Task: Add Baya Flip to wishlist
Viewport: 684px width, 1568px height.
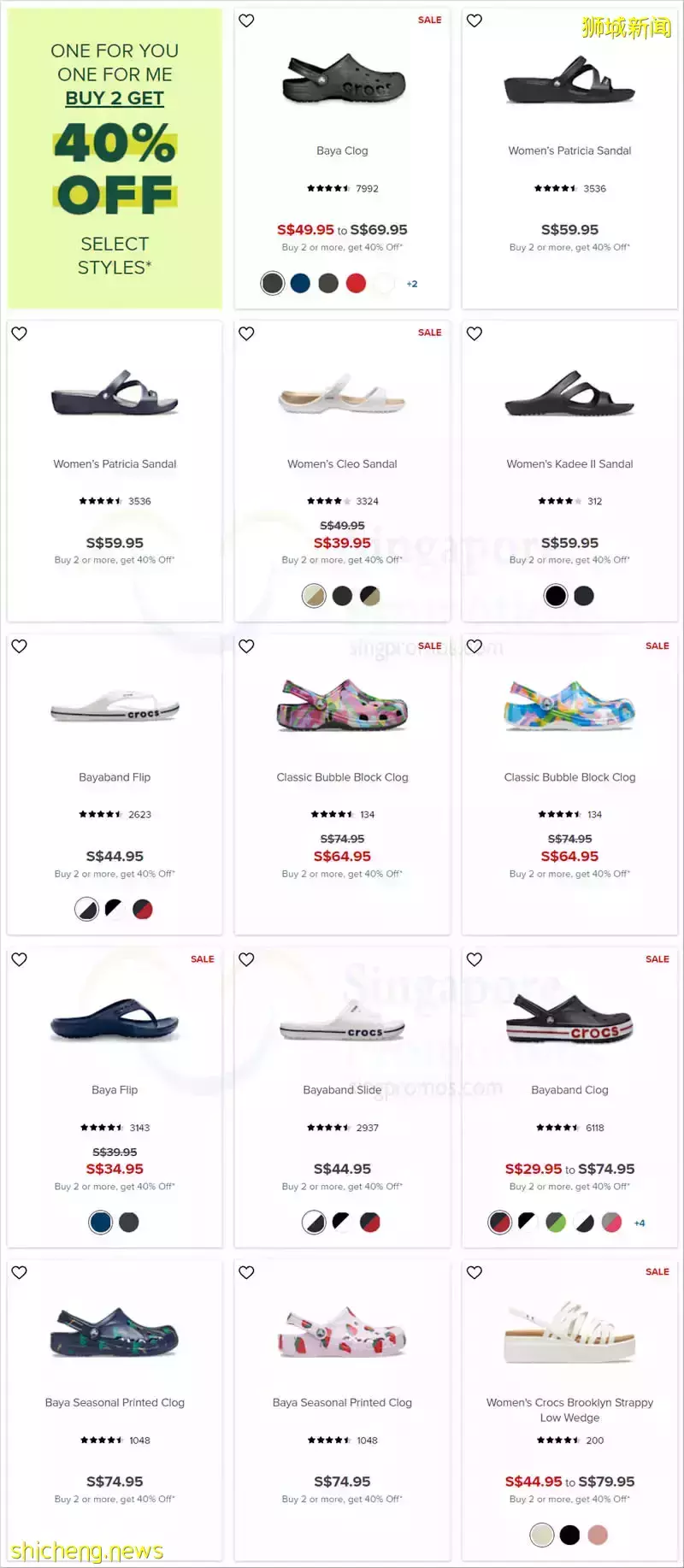Action: pos(19,959)
